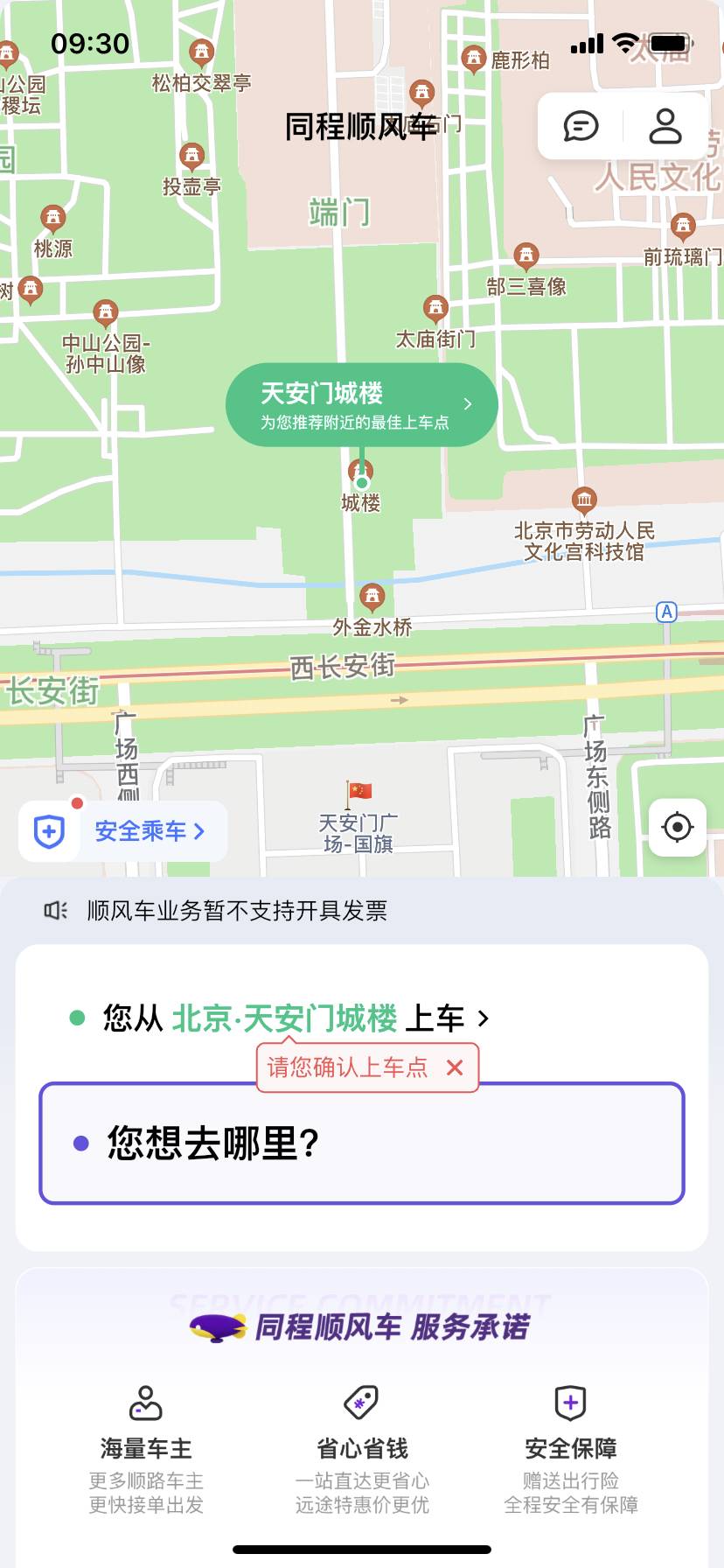Expand the 安全乘车 chevron

pos(199,830)
